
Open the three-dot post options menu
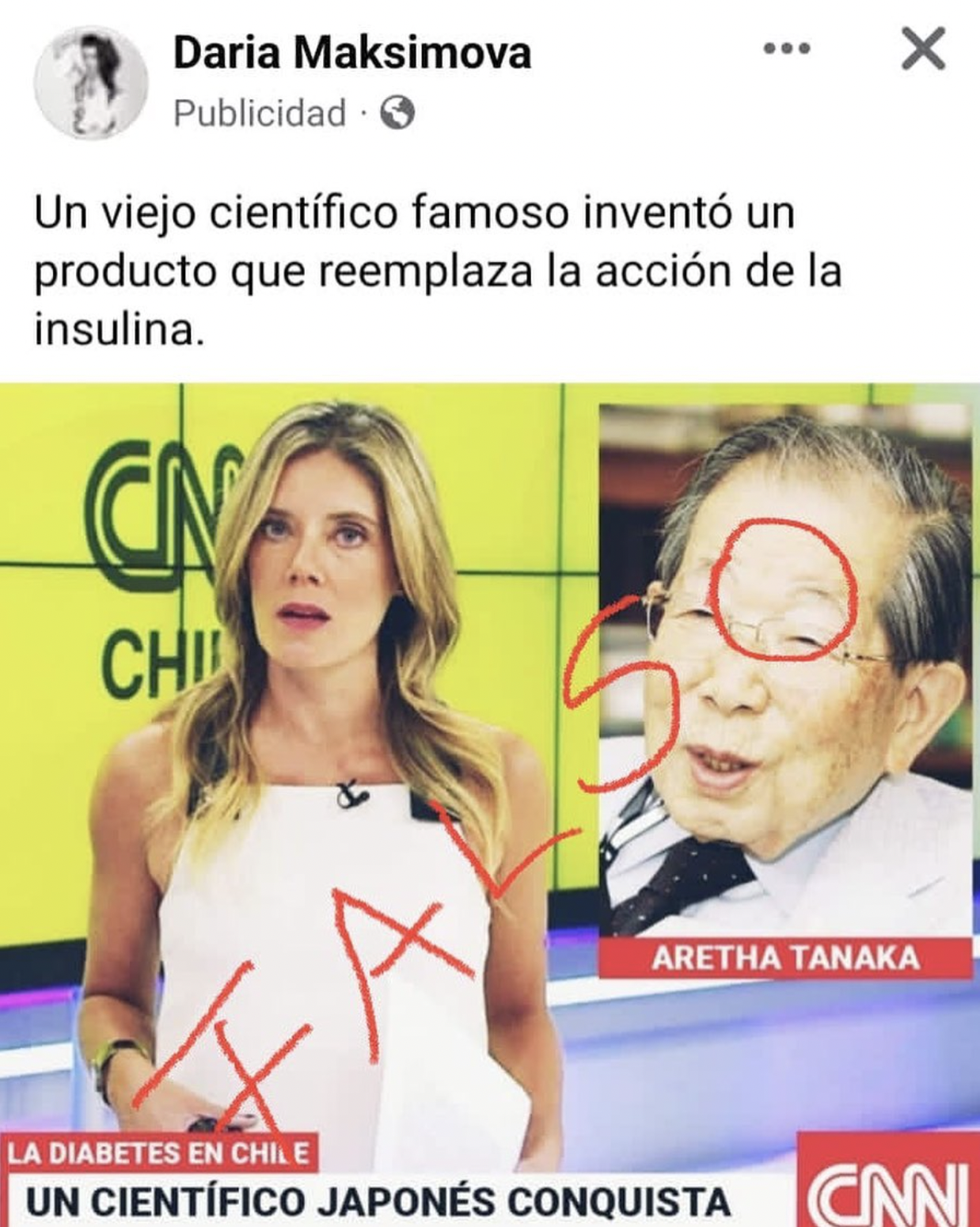[786, 50]
